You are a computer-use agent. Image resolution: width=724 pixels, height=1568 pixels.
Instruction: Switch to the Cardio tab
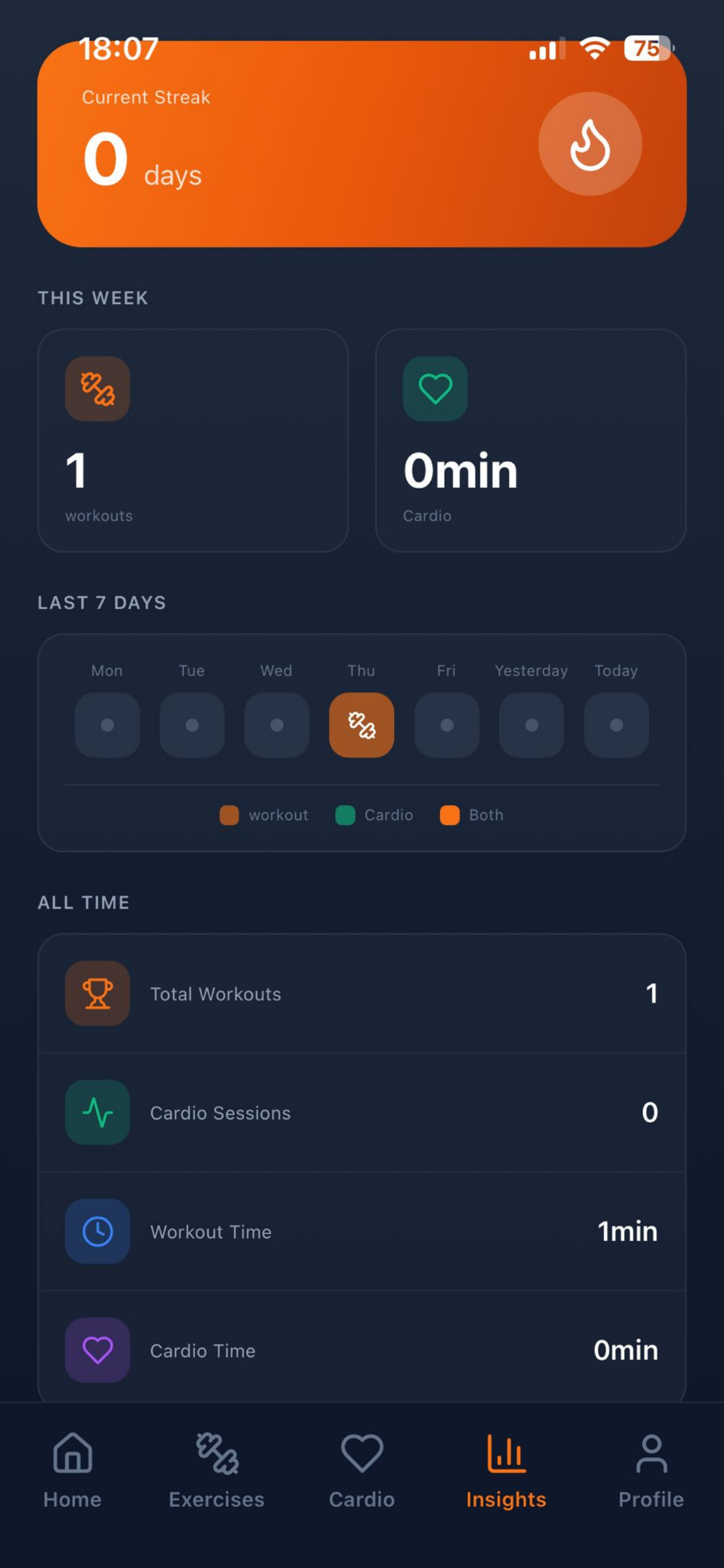pos(361,1468)
